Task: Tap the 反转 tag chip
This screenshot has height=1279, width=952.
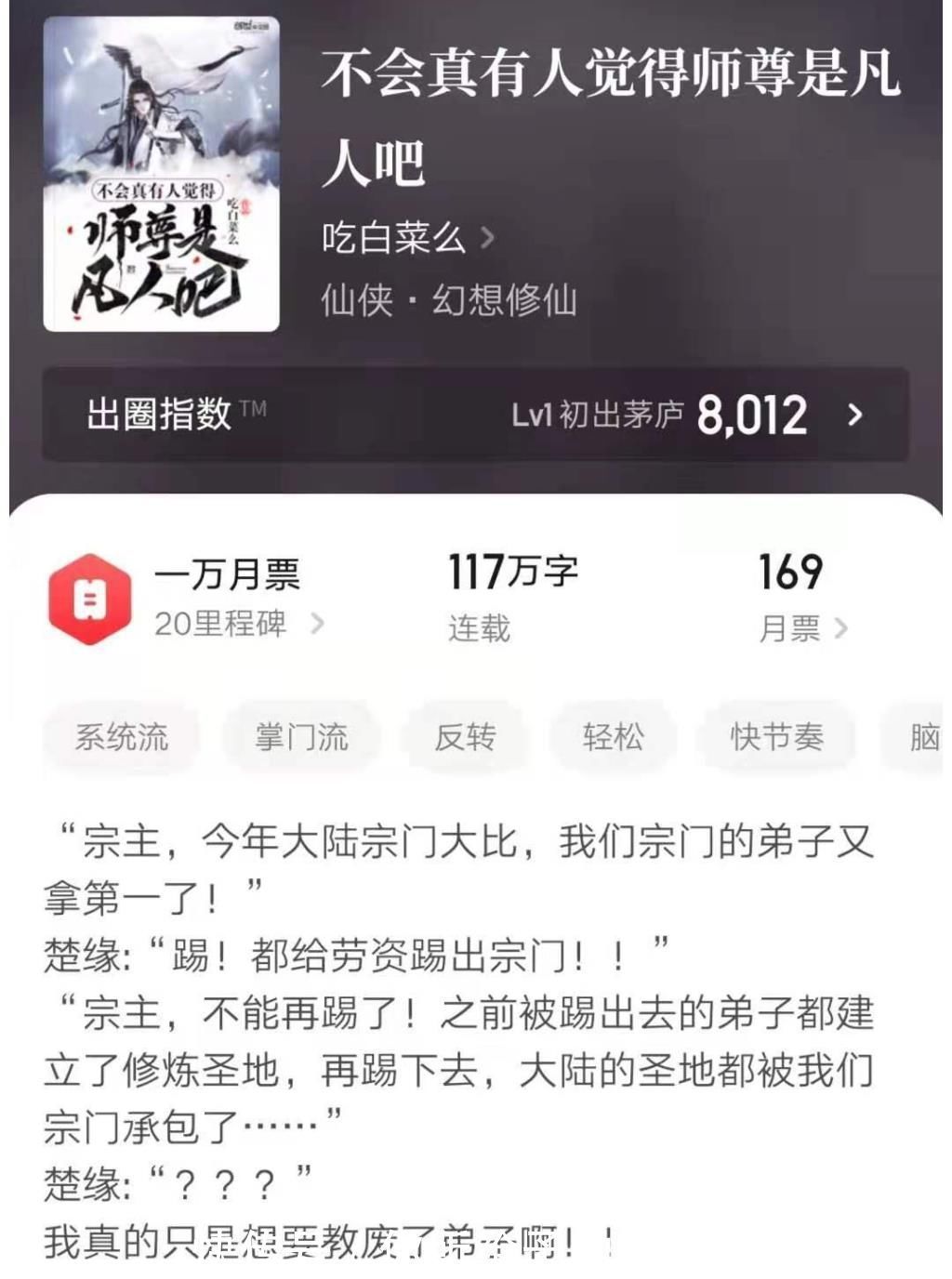Action: coord(466,737)
